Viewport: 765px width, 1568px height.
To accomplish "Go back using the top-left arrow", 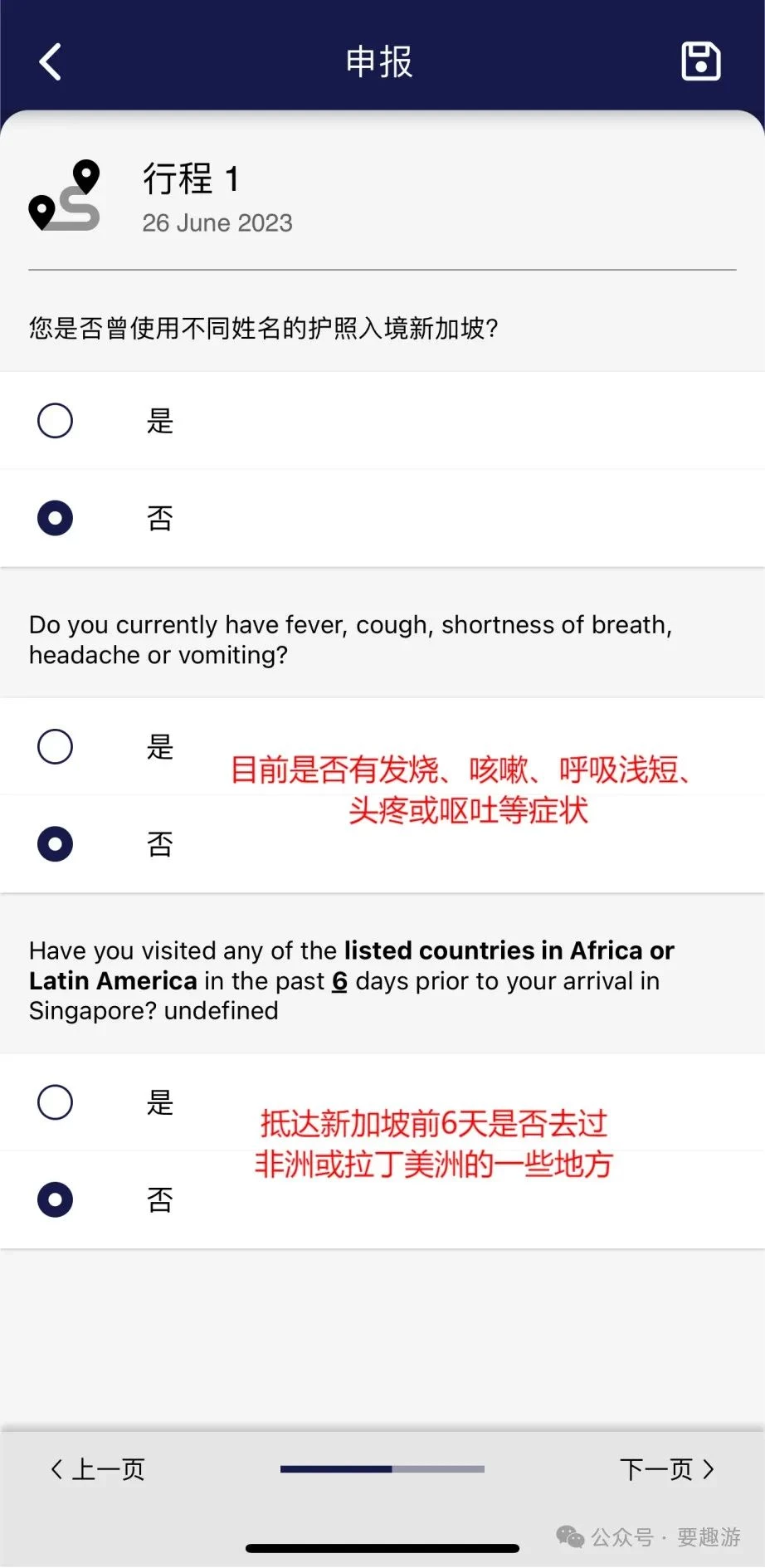I will [x=51, y=62].
